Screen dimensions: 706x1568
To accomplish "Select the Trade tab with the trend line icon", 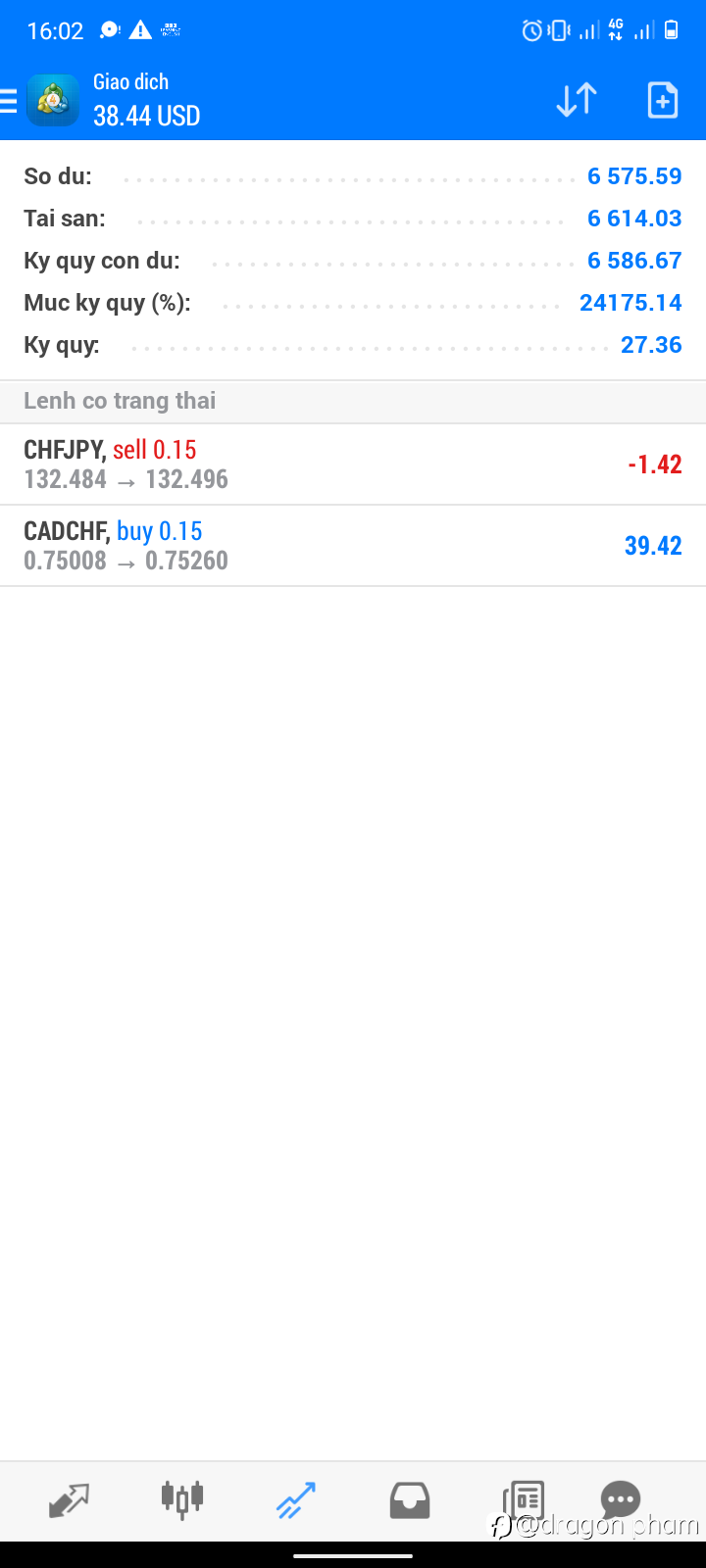I will pos(295,1500).
